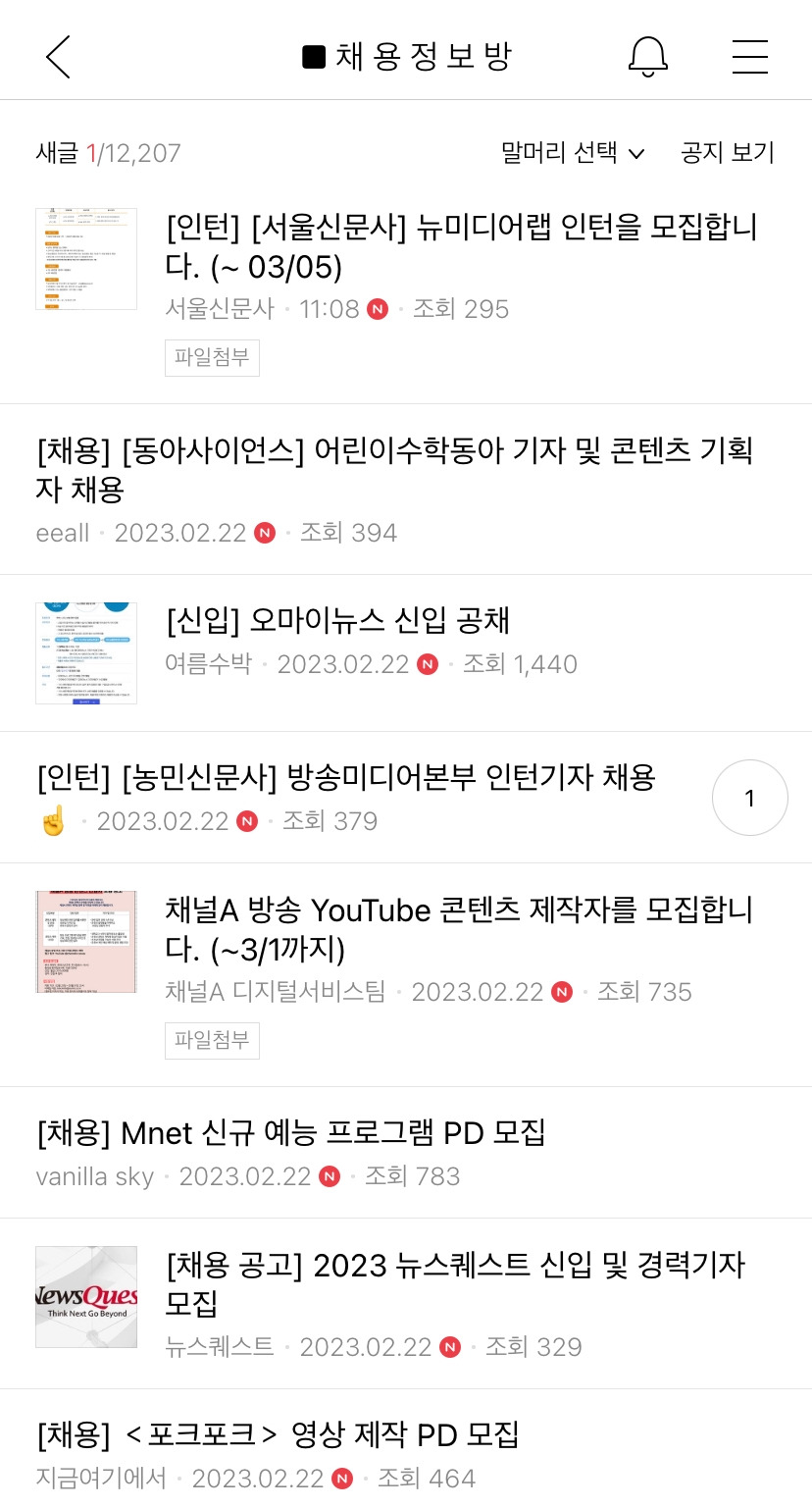Tap 공지 보기 to show notices
The width and height of the screenshot is (812, 1507).
point(727,152)
